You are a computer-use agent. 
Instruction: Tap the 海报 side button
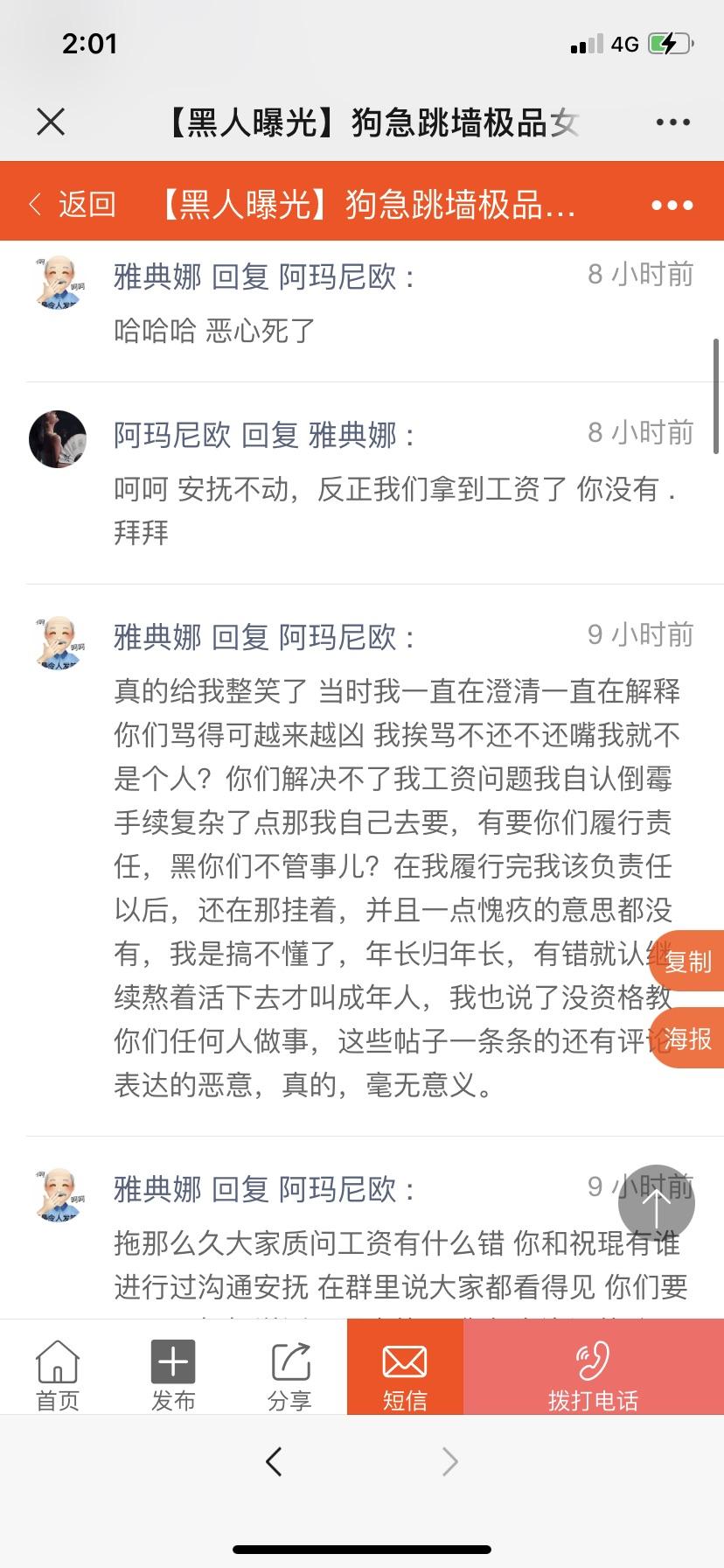688,1039
